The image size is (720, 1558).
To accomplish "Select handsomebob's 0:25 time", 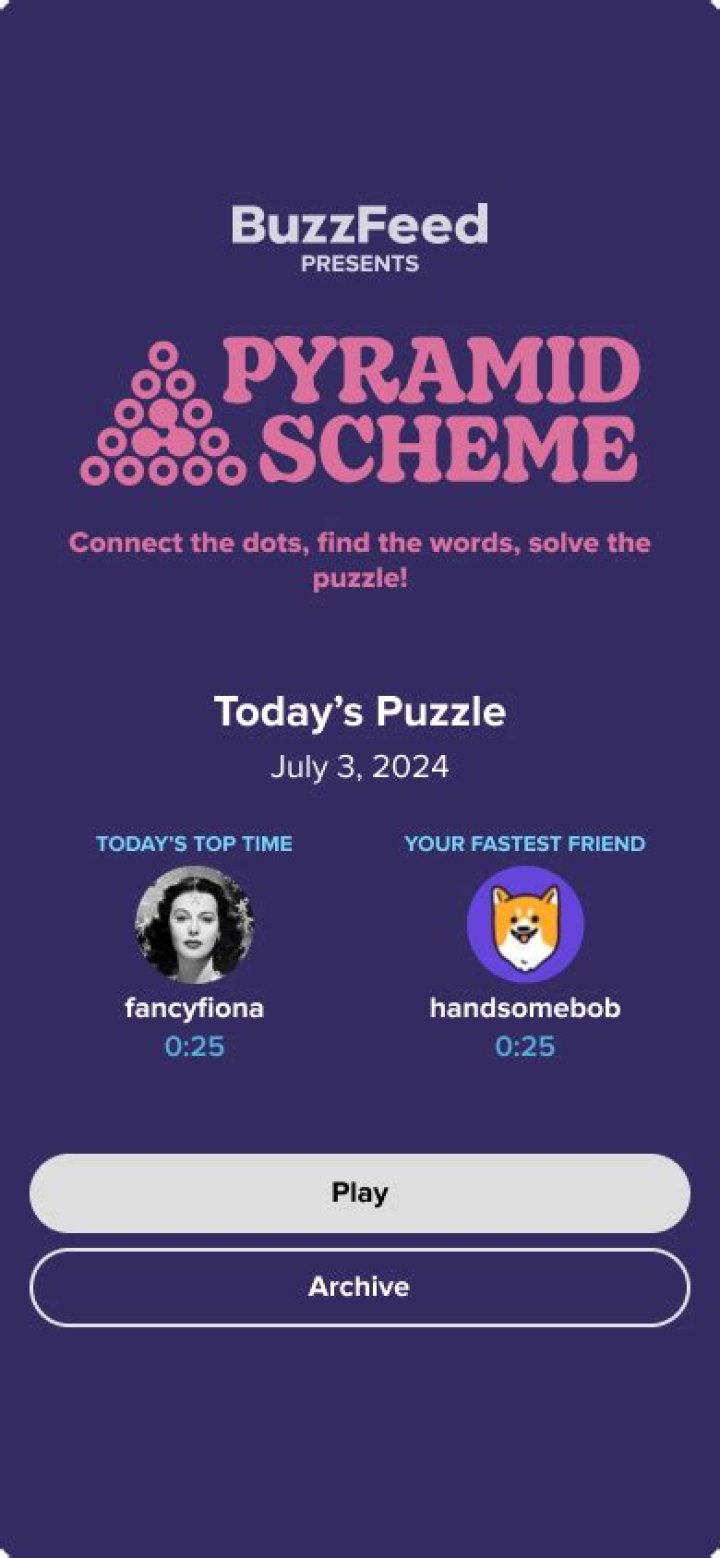I will pyautogui.click(x=525, y=1046).
